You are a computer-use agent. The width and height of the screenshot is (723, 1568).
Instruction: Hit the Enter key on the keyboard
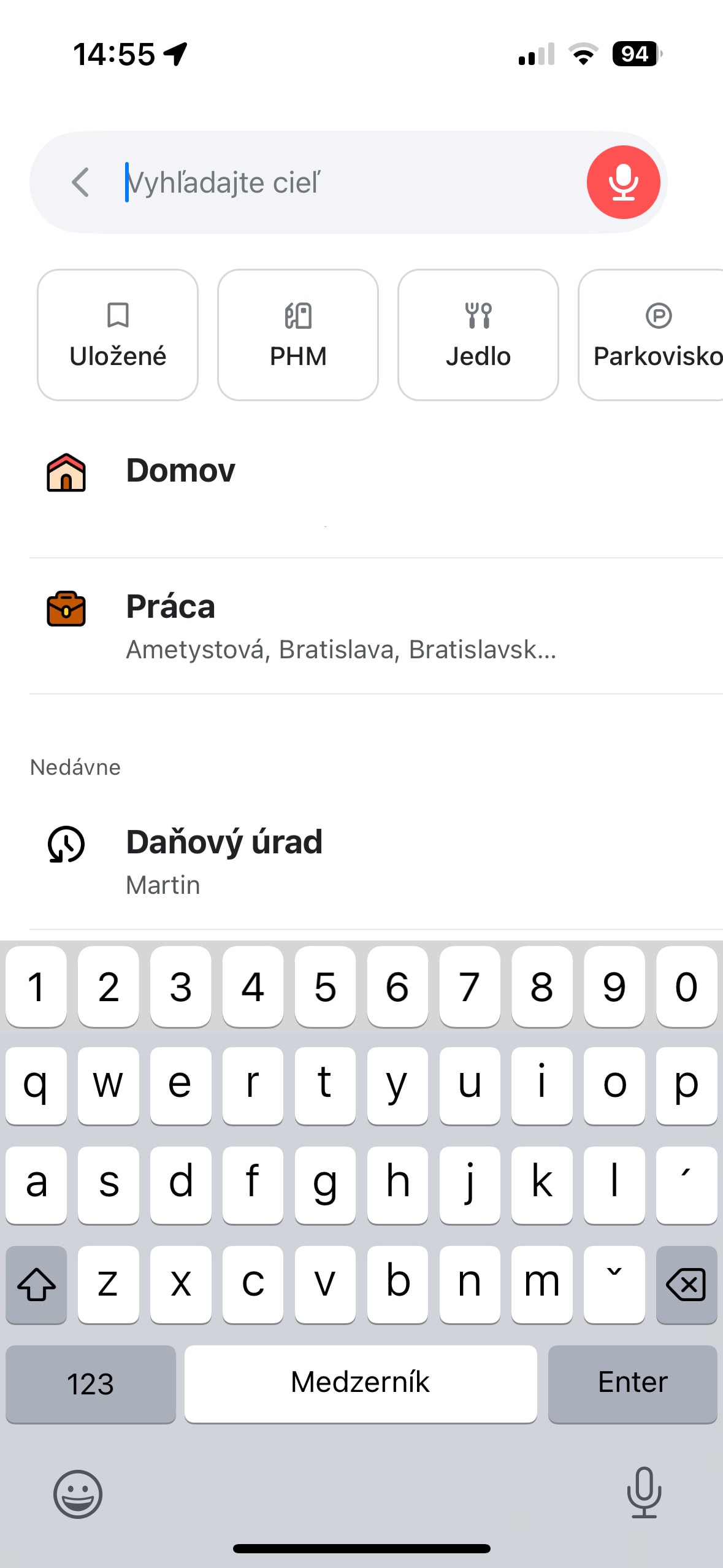632,1383
